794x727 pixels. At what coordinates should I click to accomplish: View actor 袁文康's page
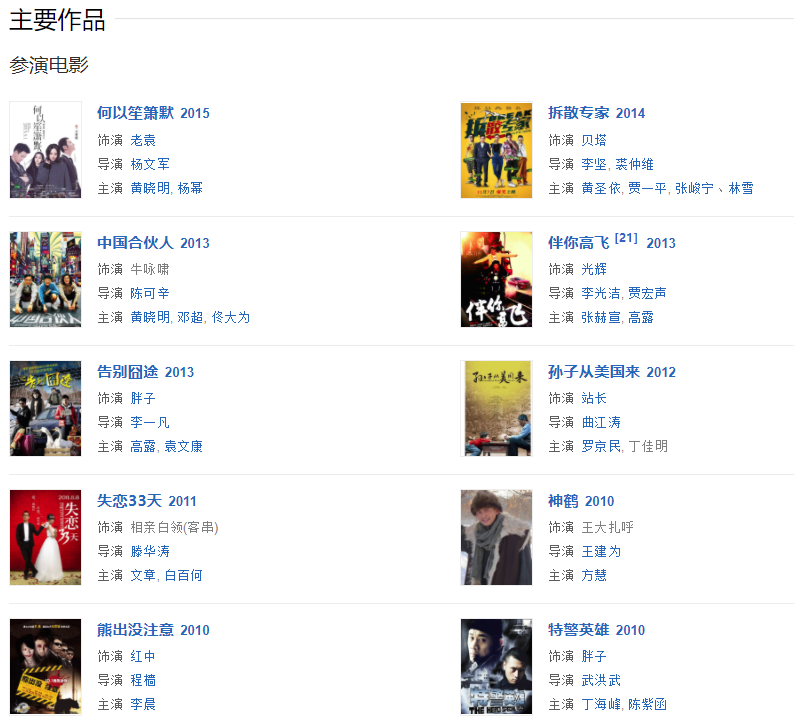[183, 446]
